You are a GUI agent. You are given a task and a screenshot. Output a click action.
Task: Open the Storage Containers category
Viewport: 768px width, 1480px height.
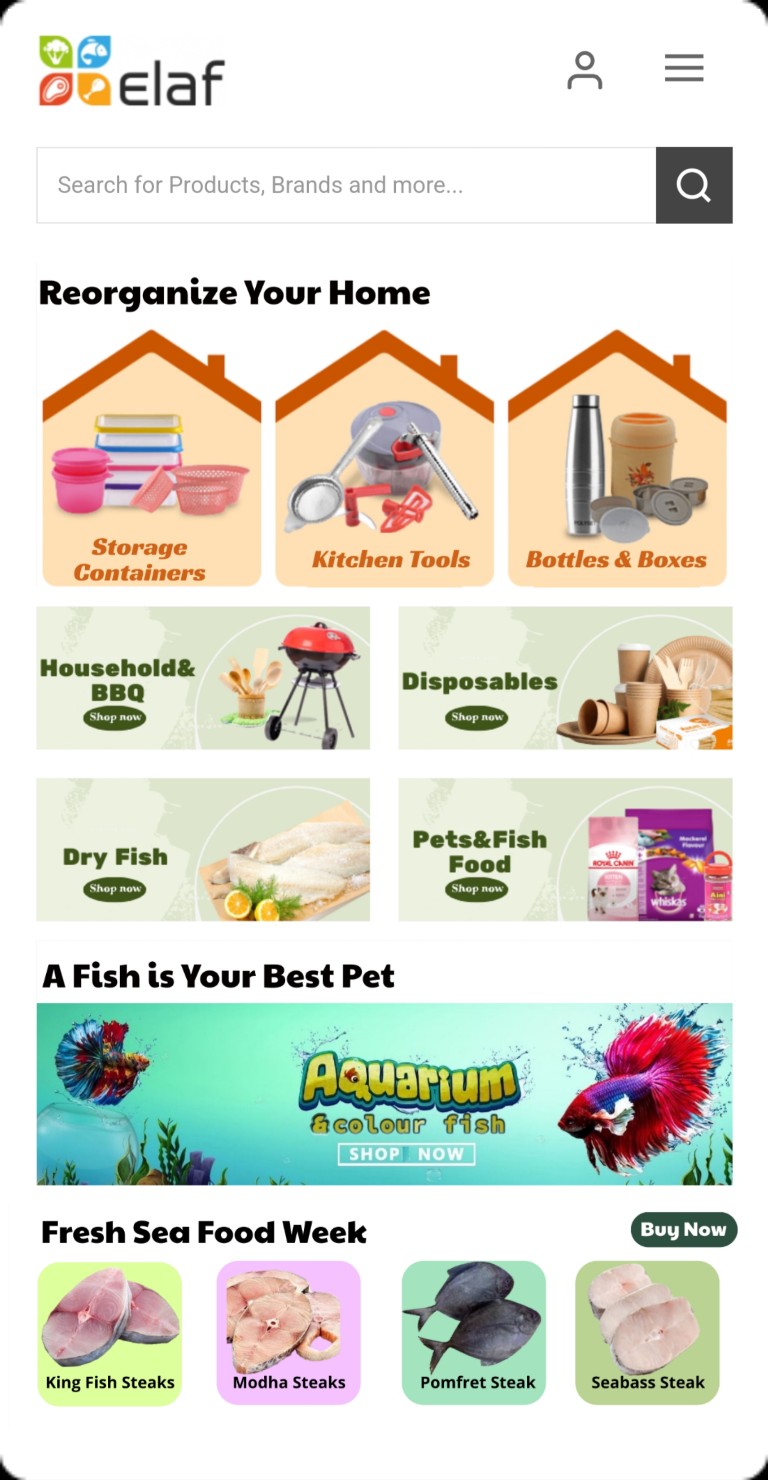coord(151,460)
